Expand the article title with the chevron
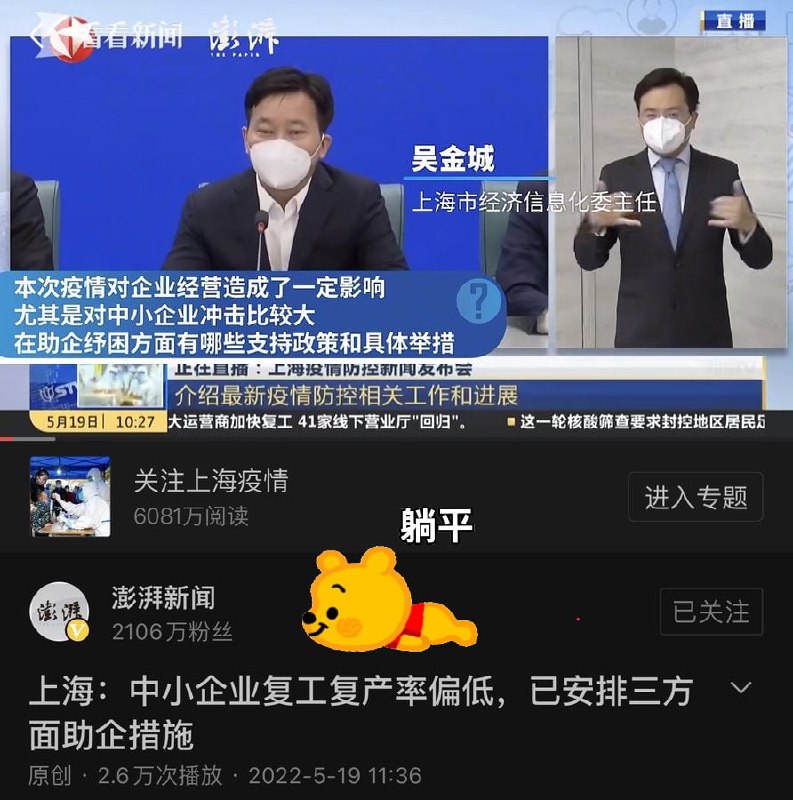The height and width of the screenshot is (800, 793). (x=740, y=686)
